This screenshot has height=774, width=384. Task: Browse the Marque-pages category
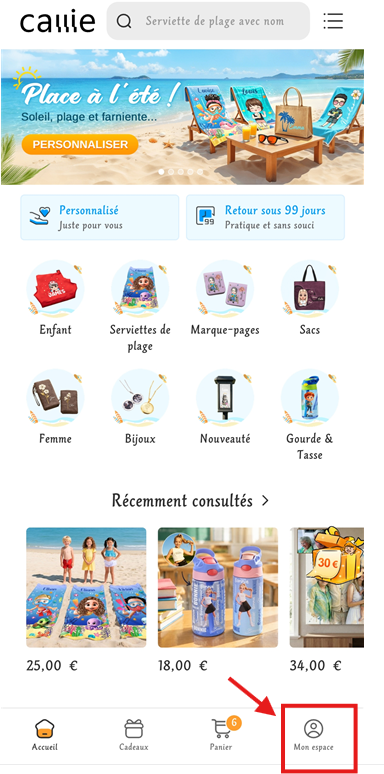point(225,299)
